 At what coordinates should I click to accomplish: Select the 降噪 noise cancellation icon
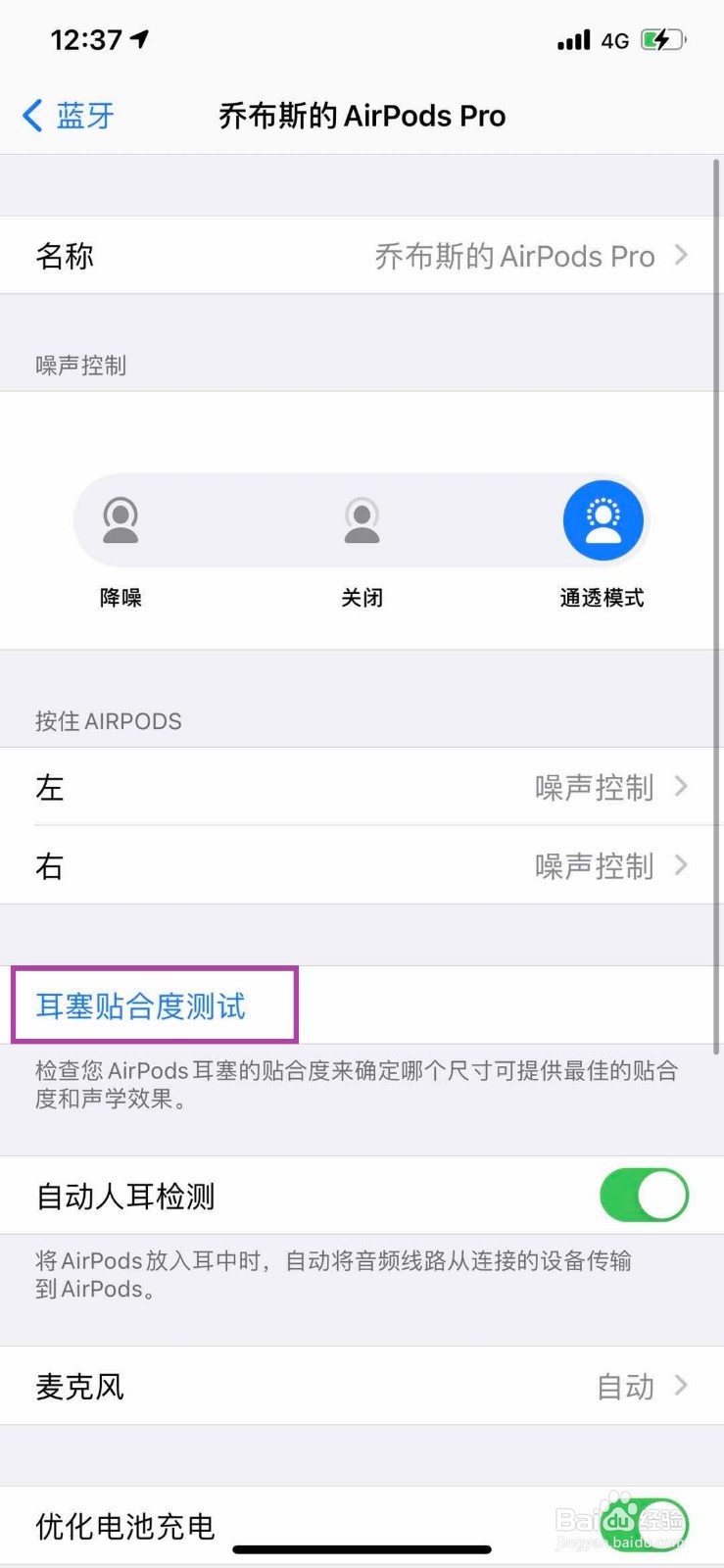point(121,520)
